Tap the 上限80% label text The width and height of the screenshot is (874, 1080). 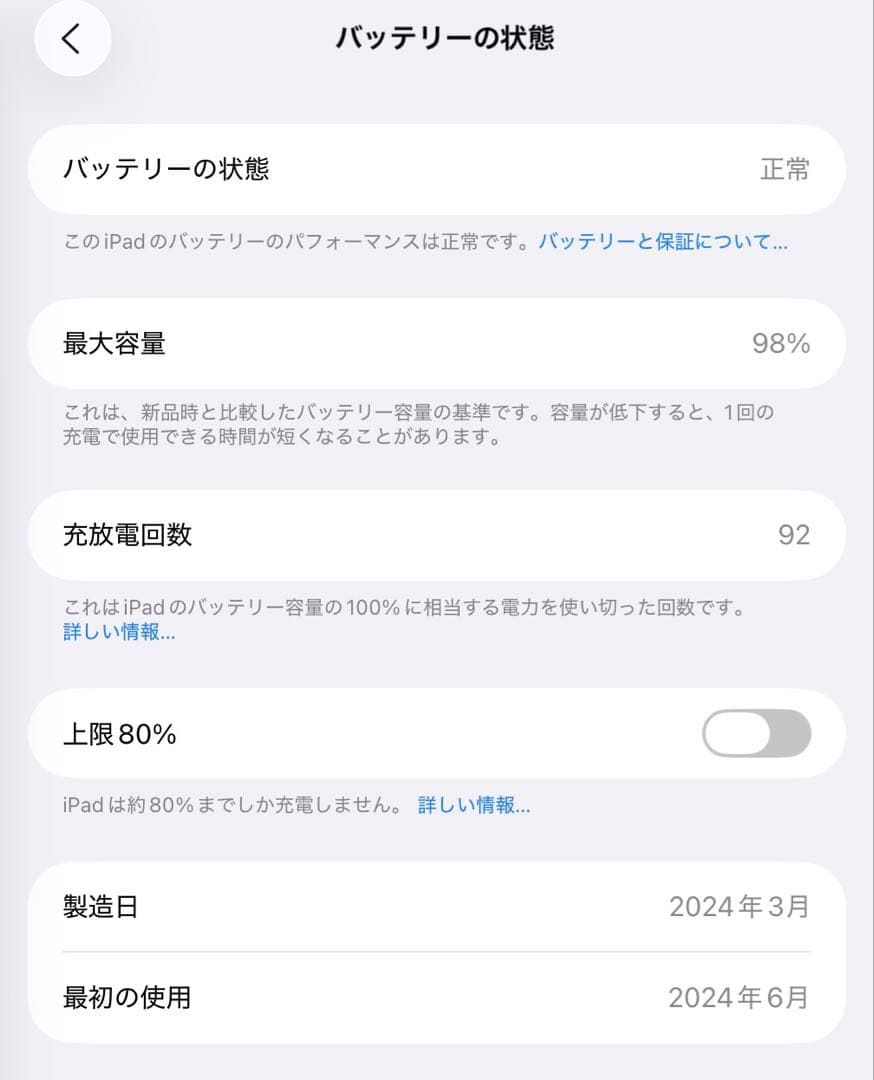pos(118,733)
